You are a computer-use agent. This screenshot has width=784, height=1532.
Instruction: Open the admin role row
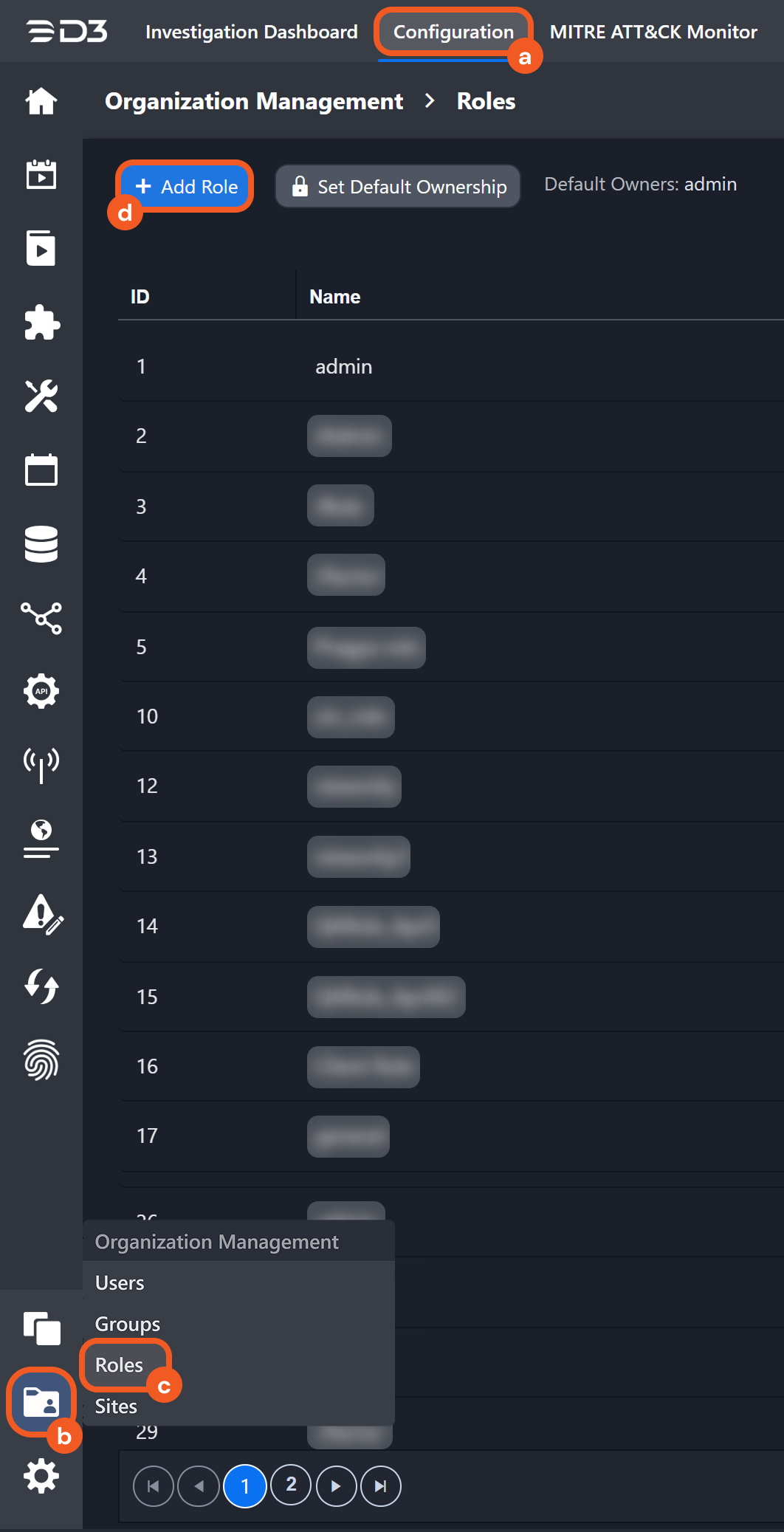point(344,366)
